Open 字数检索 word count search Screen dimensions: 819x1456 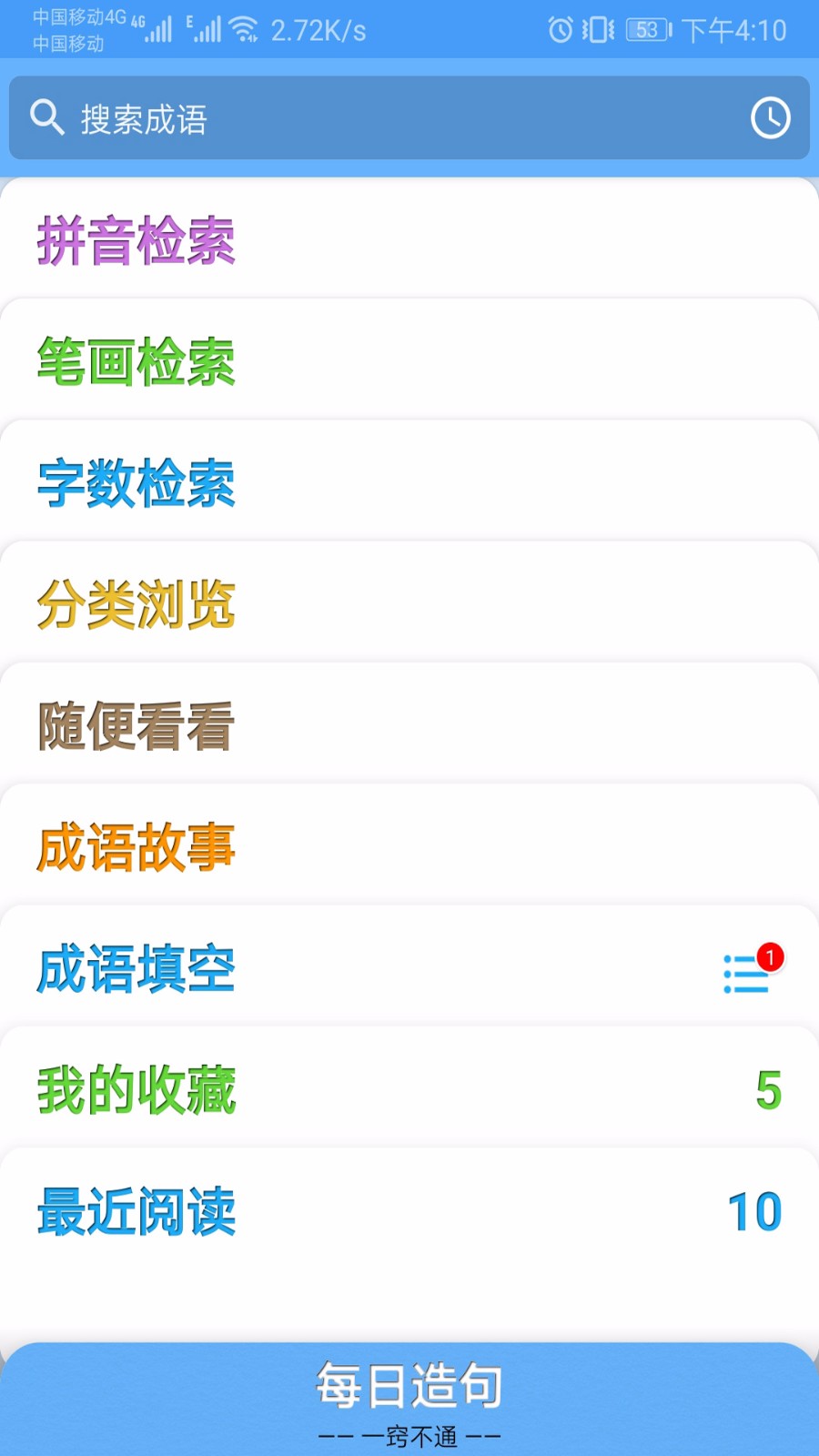click(x=135, y=483)
